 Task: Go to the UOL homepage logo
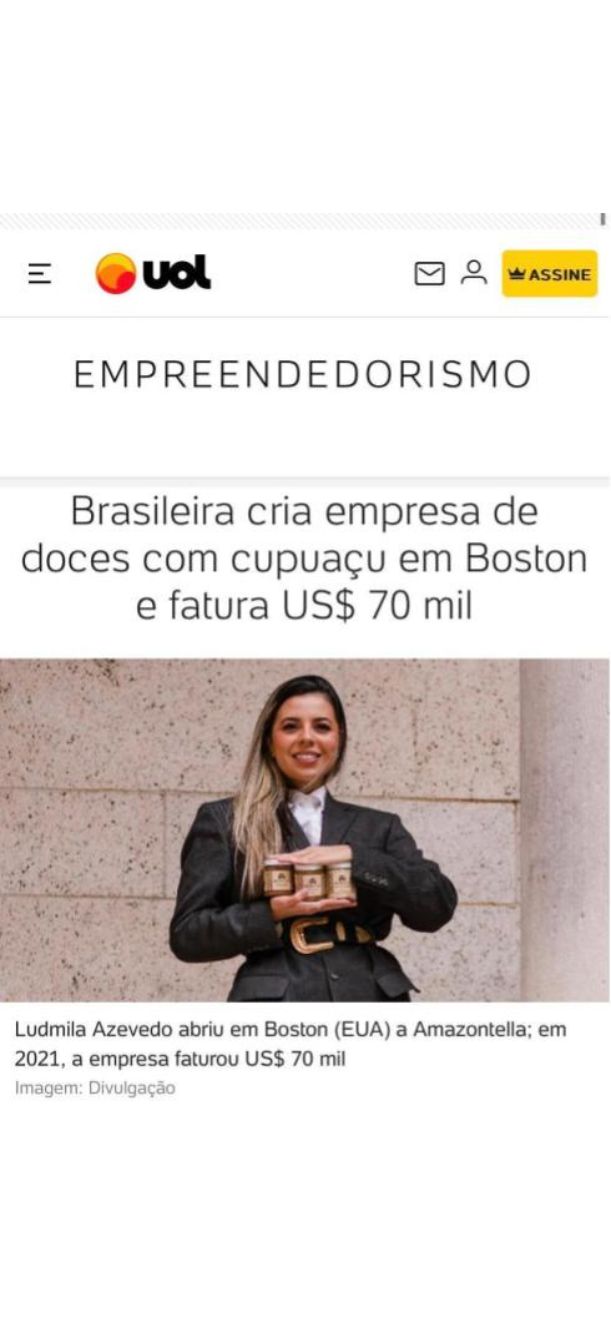[153, 273]
